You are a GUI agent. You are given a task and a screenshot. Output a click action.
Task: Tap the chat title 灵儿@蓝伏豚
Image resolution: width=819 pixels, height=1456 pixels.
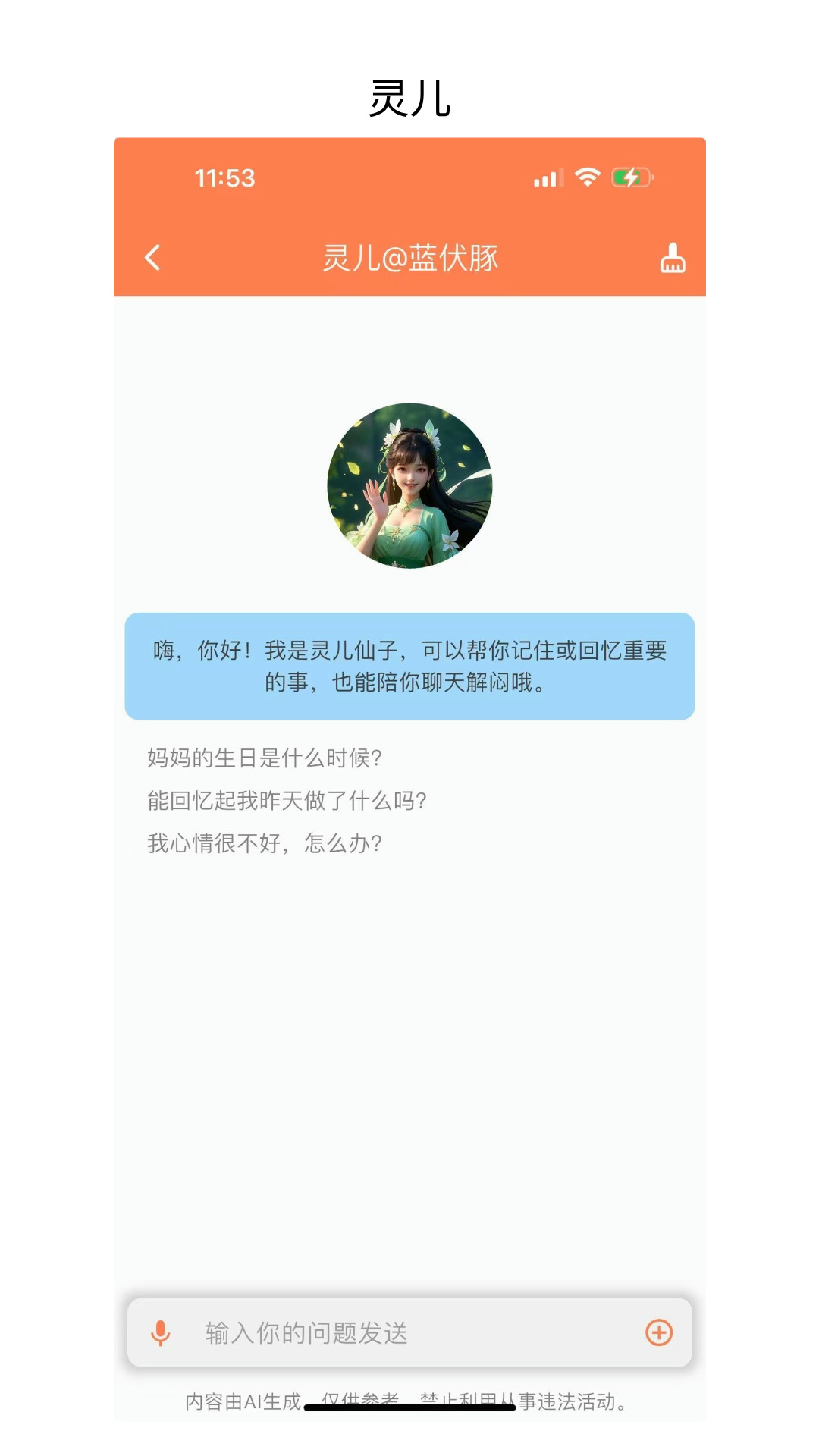tap(409, 258)
